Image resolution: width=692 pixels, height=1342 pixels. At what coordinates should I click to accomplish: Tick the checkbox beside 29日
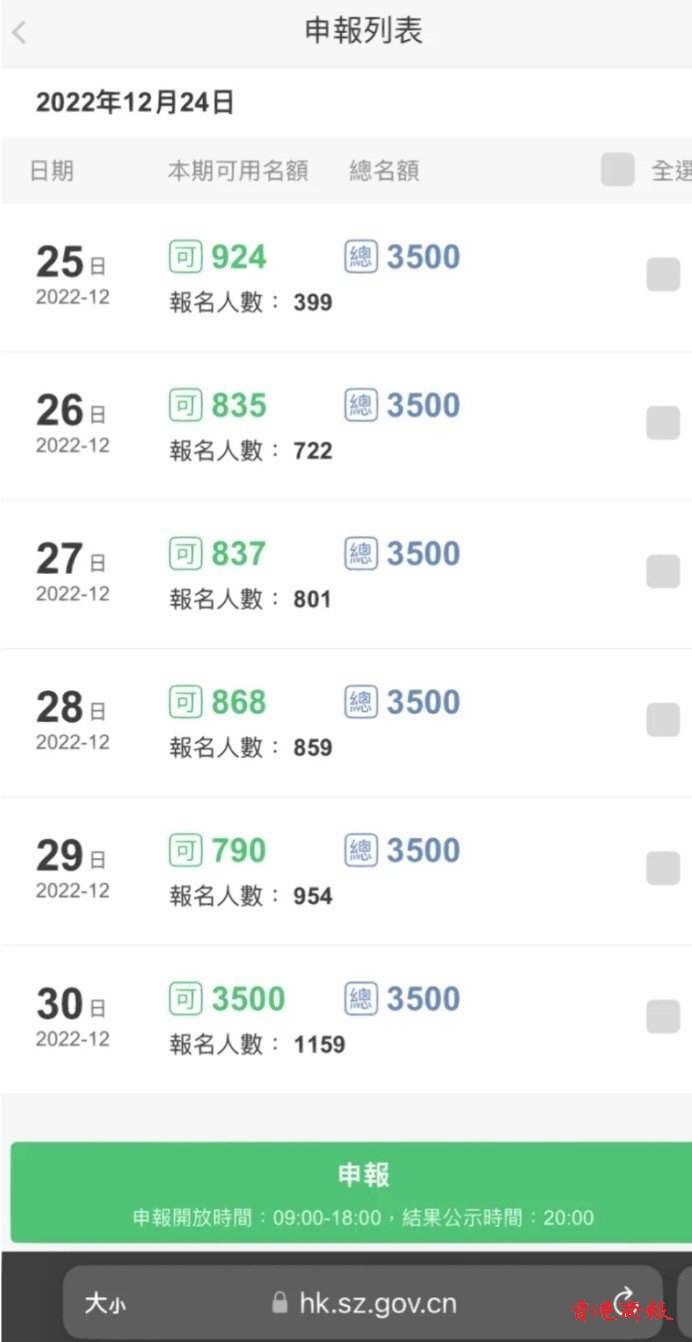coord(662,868)
